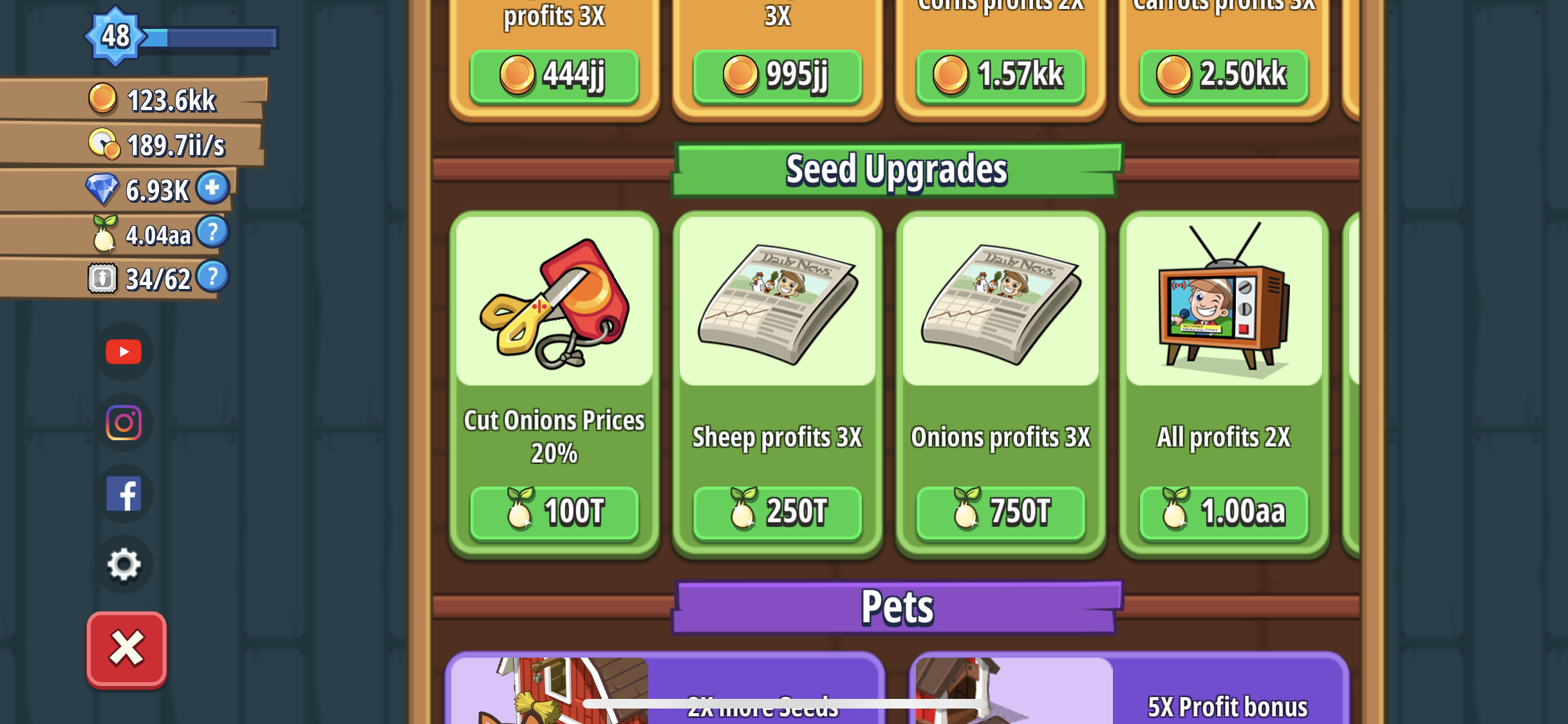Show help for the seeds balance
The height and width of the screenshot is (724, 1568).
212,232
